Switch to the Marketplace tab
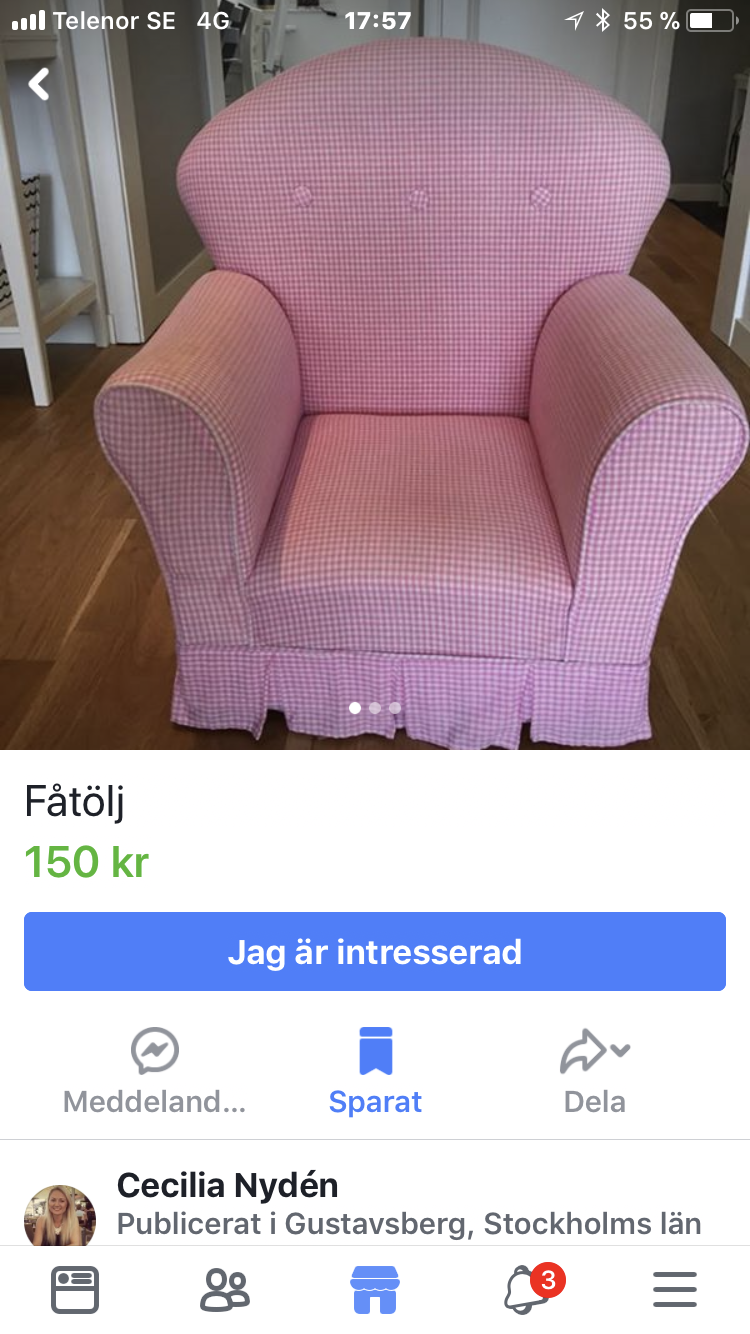Screen dimensions: 750x1334 [x=375, y=1290]
